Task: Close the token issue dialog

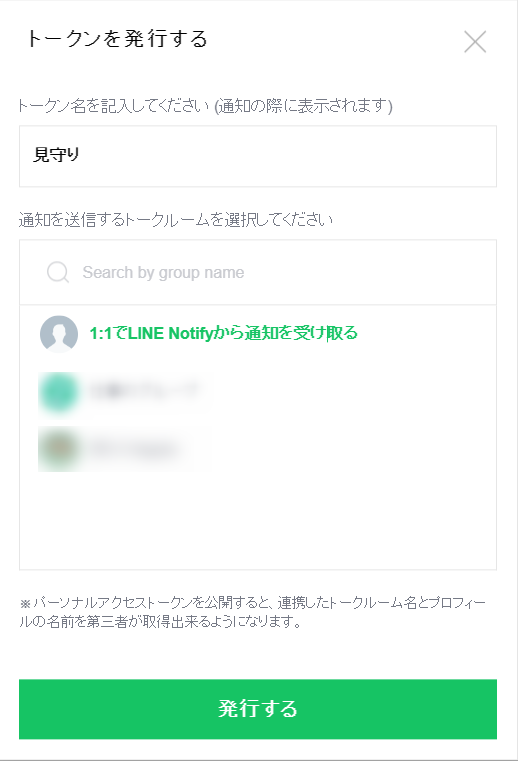Action: [475, 41]
